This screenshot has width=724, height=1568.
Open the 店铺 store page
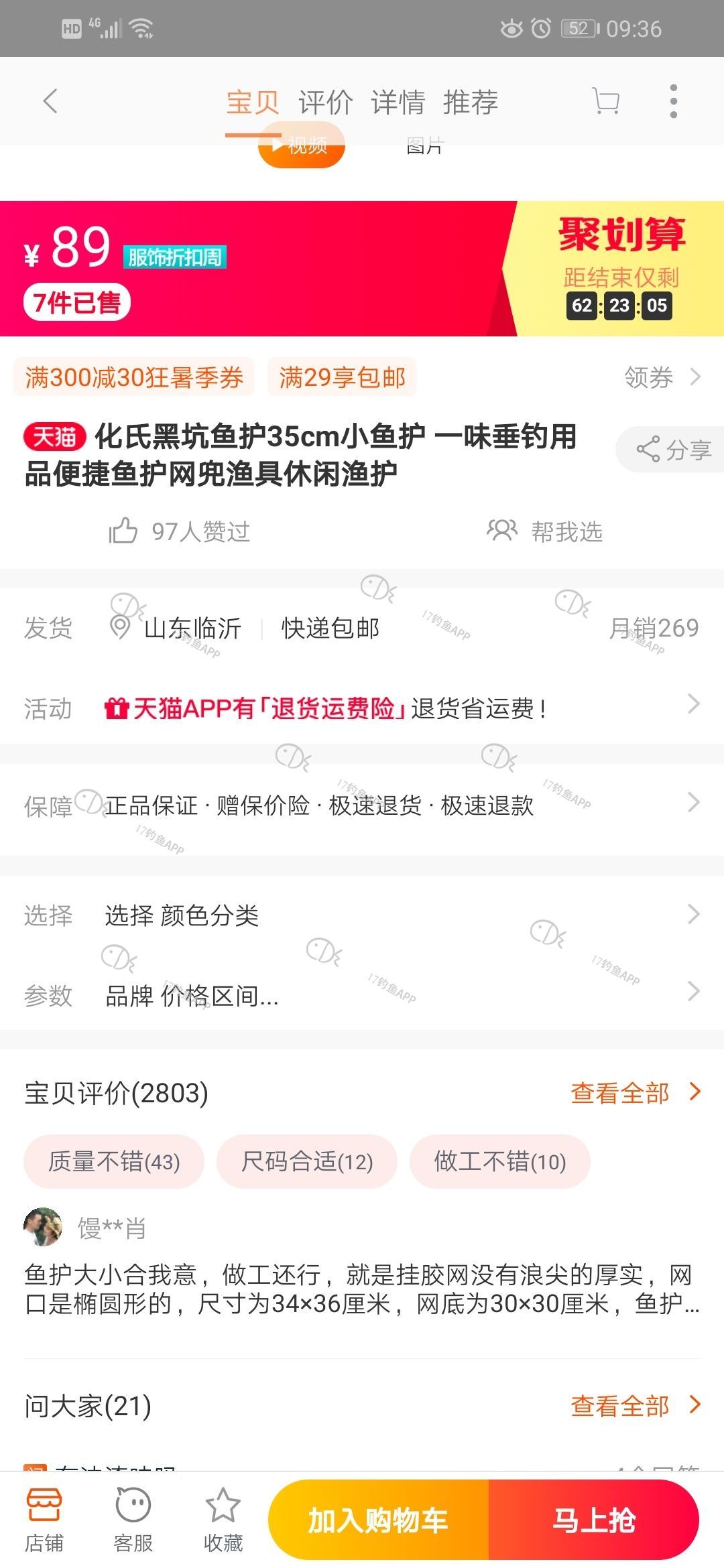pyautogui.click(x=44, y=1520)
